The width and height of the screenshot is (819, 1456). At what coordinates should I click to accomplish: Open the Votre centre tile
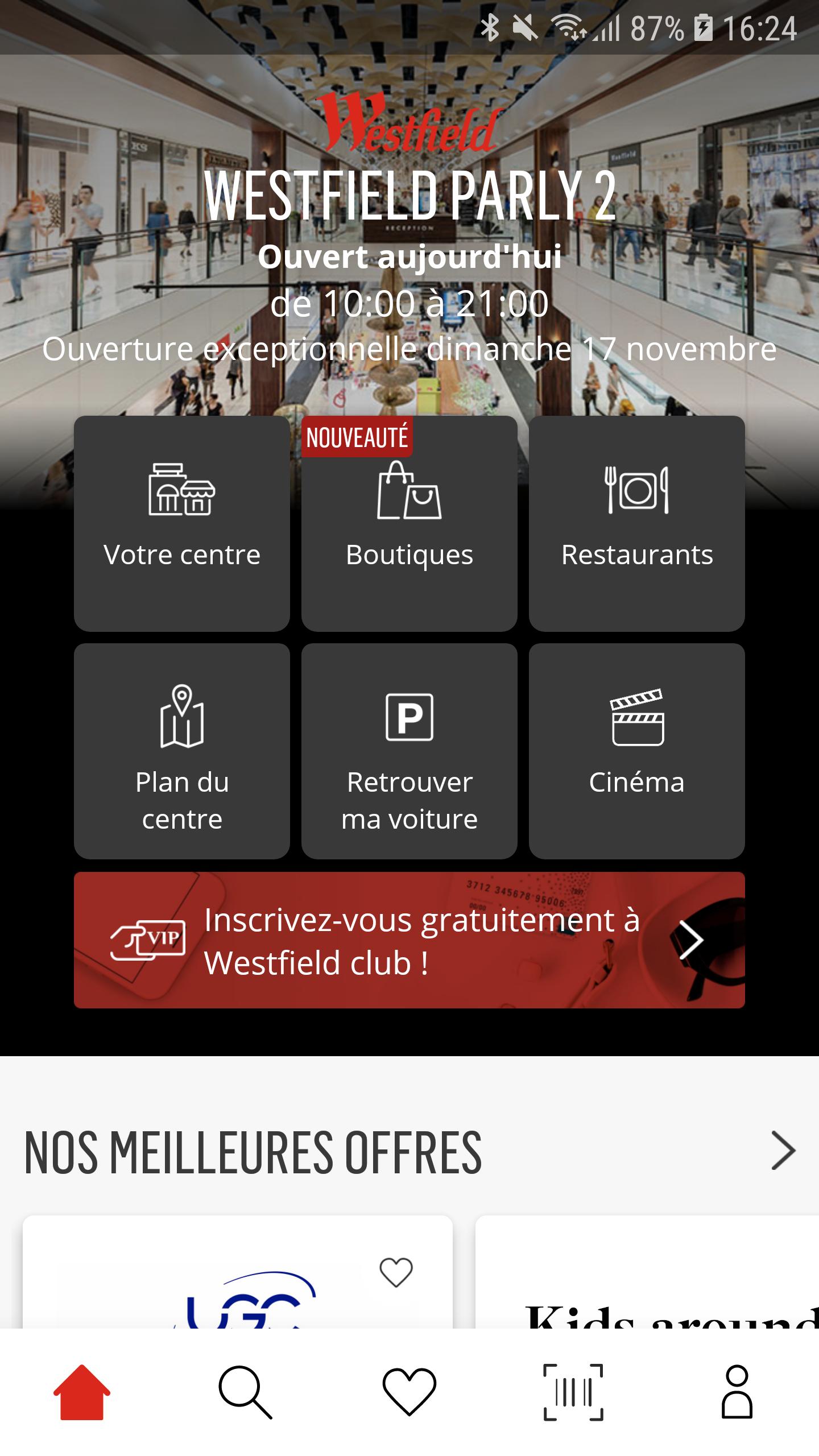point(182,523)
